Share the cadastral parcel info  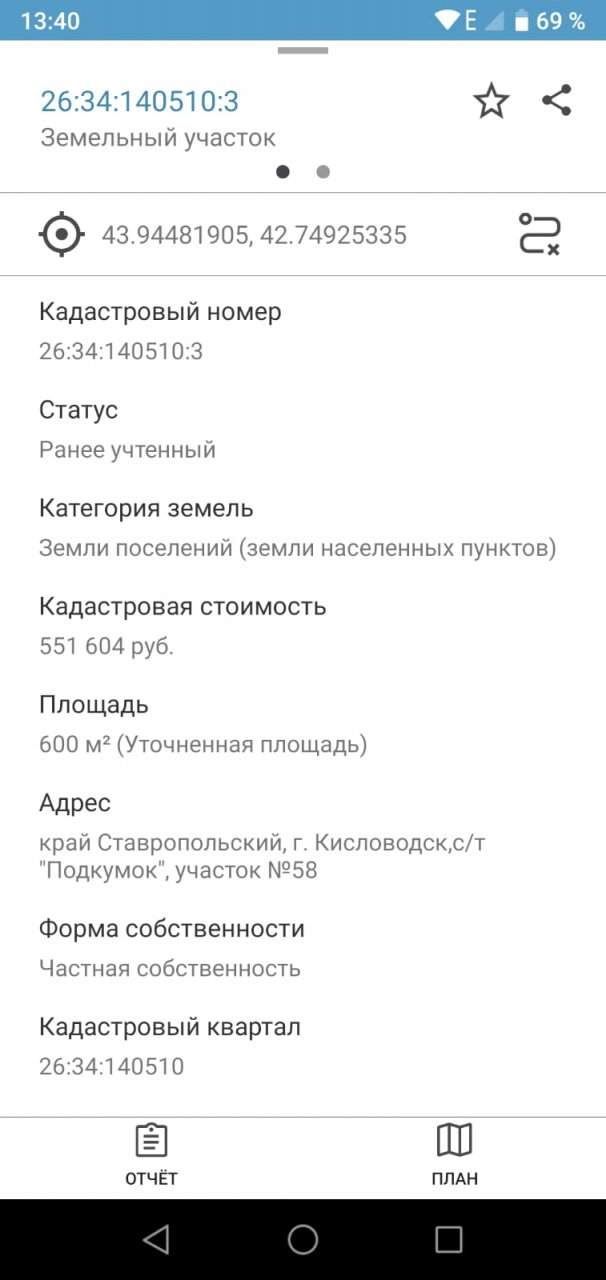556,100
